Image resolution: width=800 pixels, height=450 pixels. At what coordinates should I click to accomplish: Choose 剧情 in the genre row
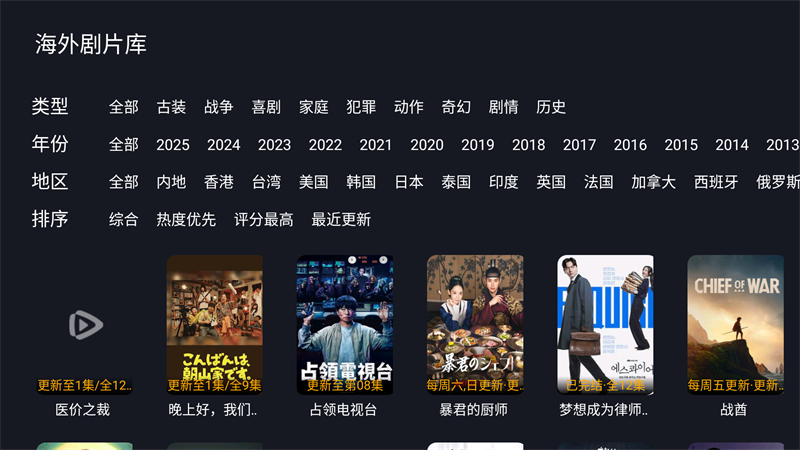pyautogui.click(x=503, y=107)
